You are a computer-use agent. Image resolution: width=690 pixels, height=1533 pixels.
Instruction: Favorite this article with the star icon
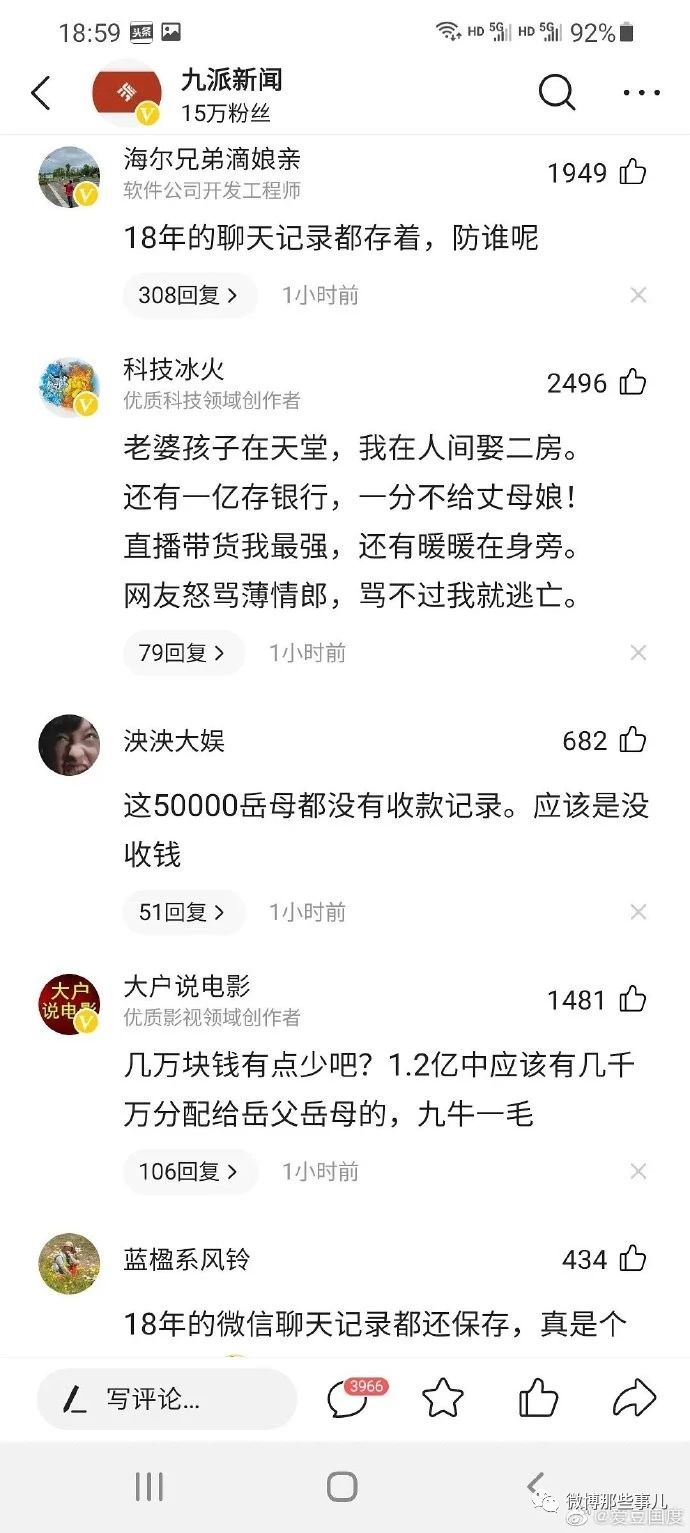point(443,1398)
